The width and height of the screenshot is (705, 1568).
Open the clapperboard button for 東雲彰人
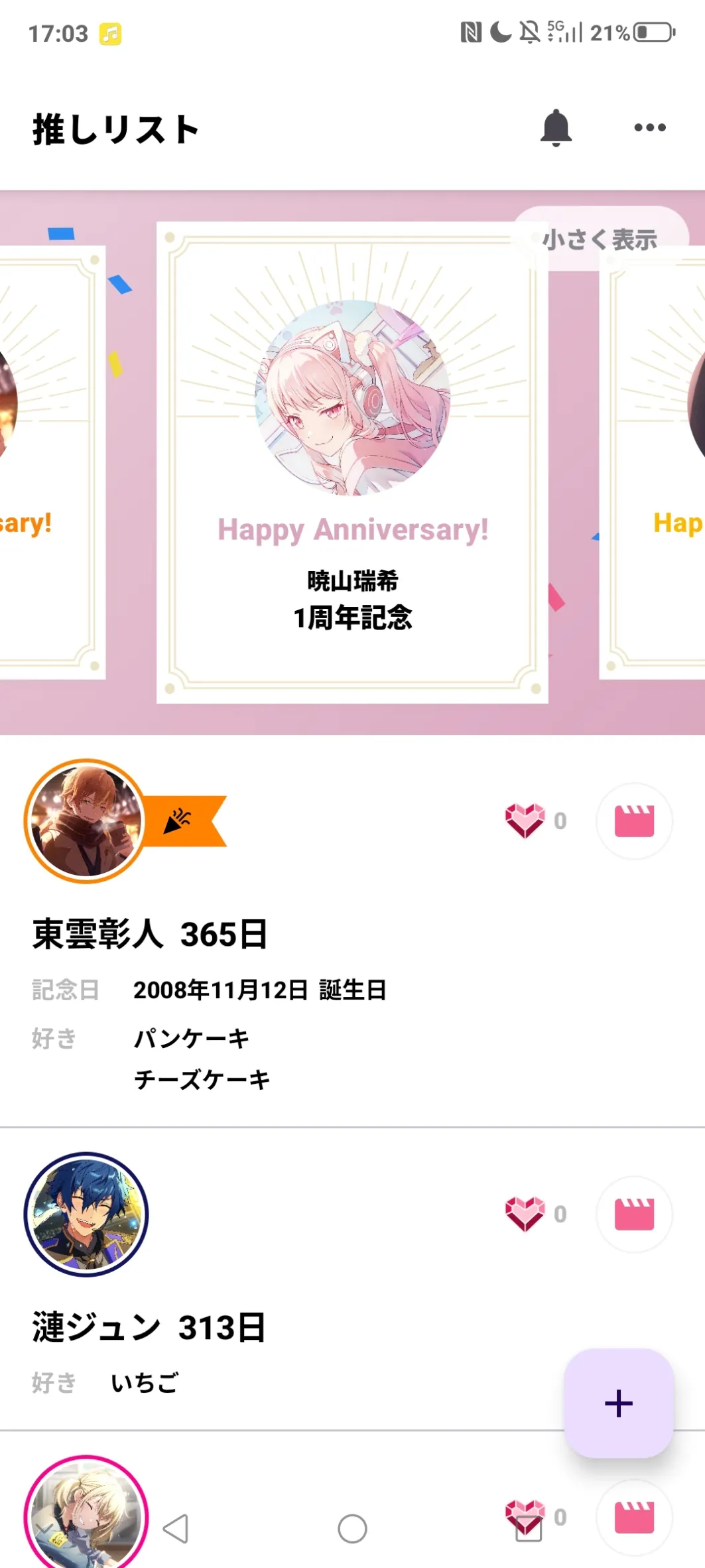point(634,821)
